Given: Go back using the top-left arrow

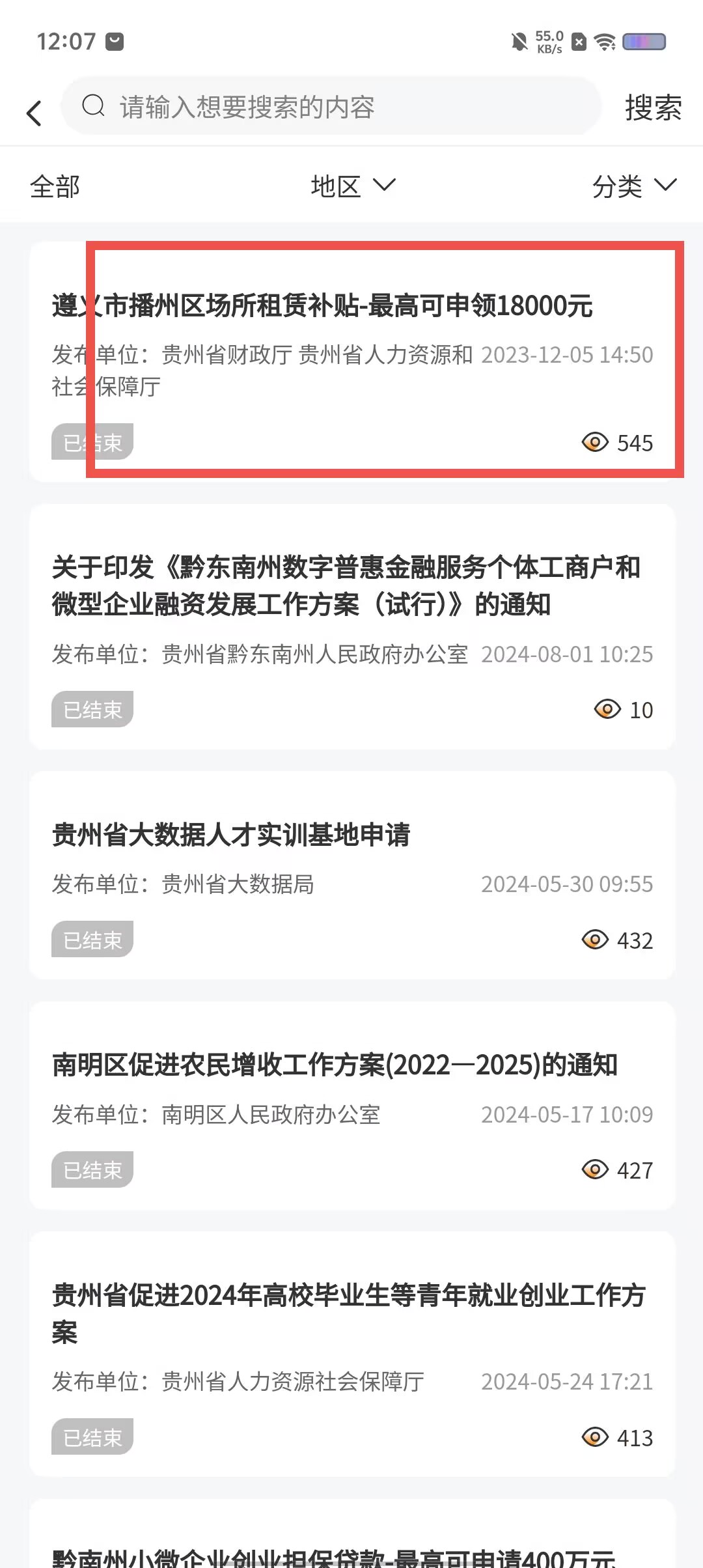Looking at the screenshot, I should tap(34, 113).
